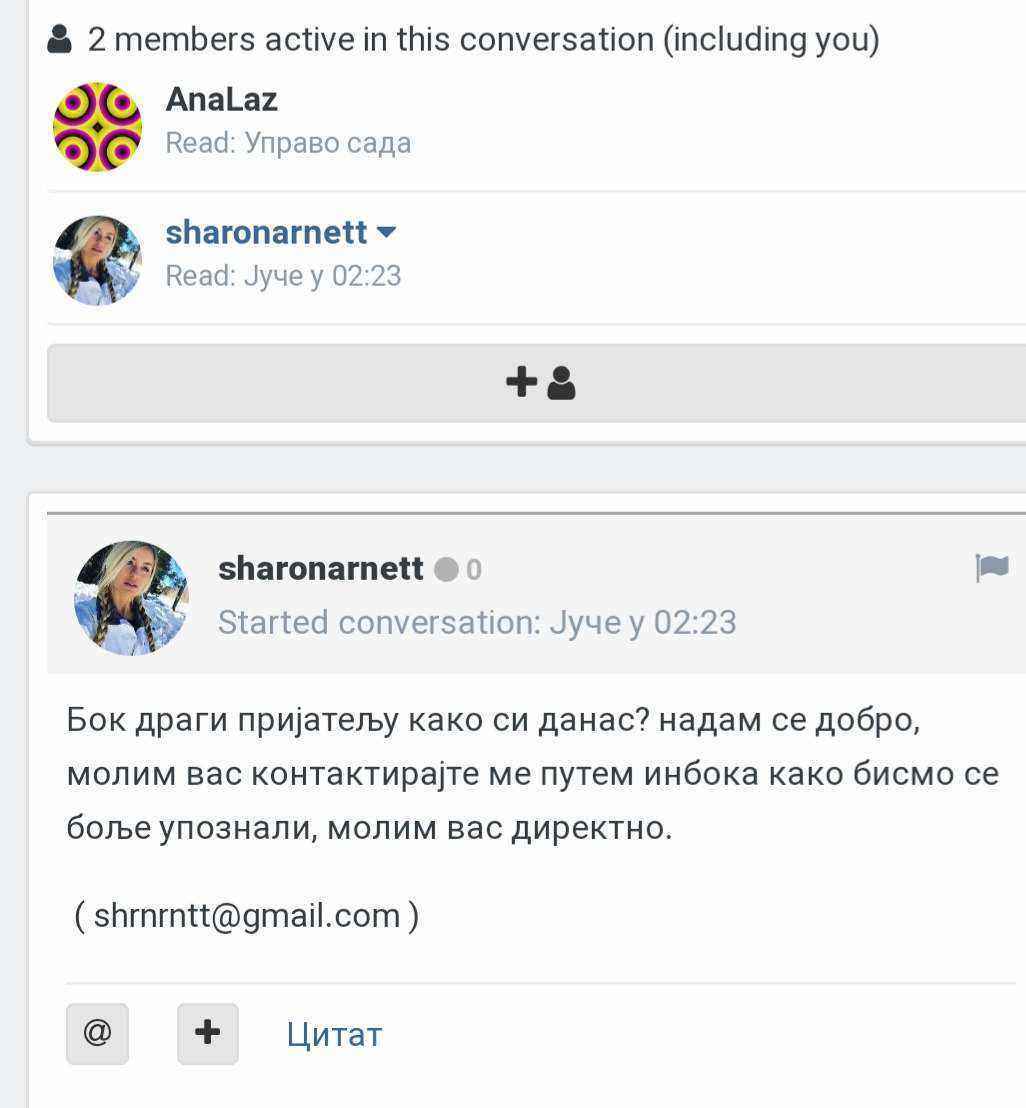This screenshot has height=1108, width=1026.
Task: Open AnaLaz's profile from the member list
Action: point(221,100)
